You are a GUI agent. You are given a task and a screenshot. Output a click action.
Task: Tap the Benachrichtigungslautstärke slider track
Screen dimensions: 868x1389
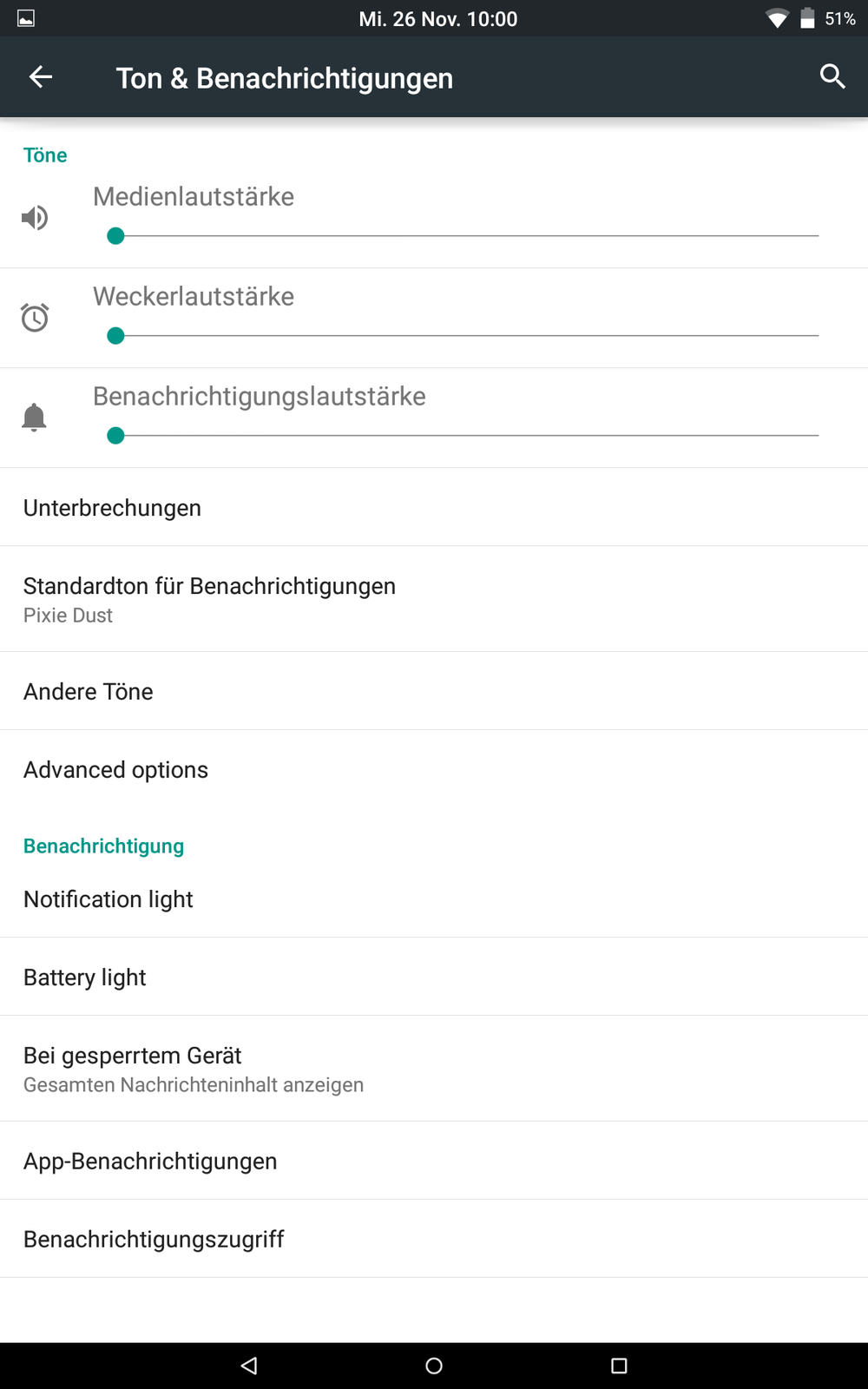tap(469, 435)
